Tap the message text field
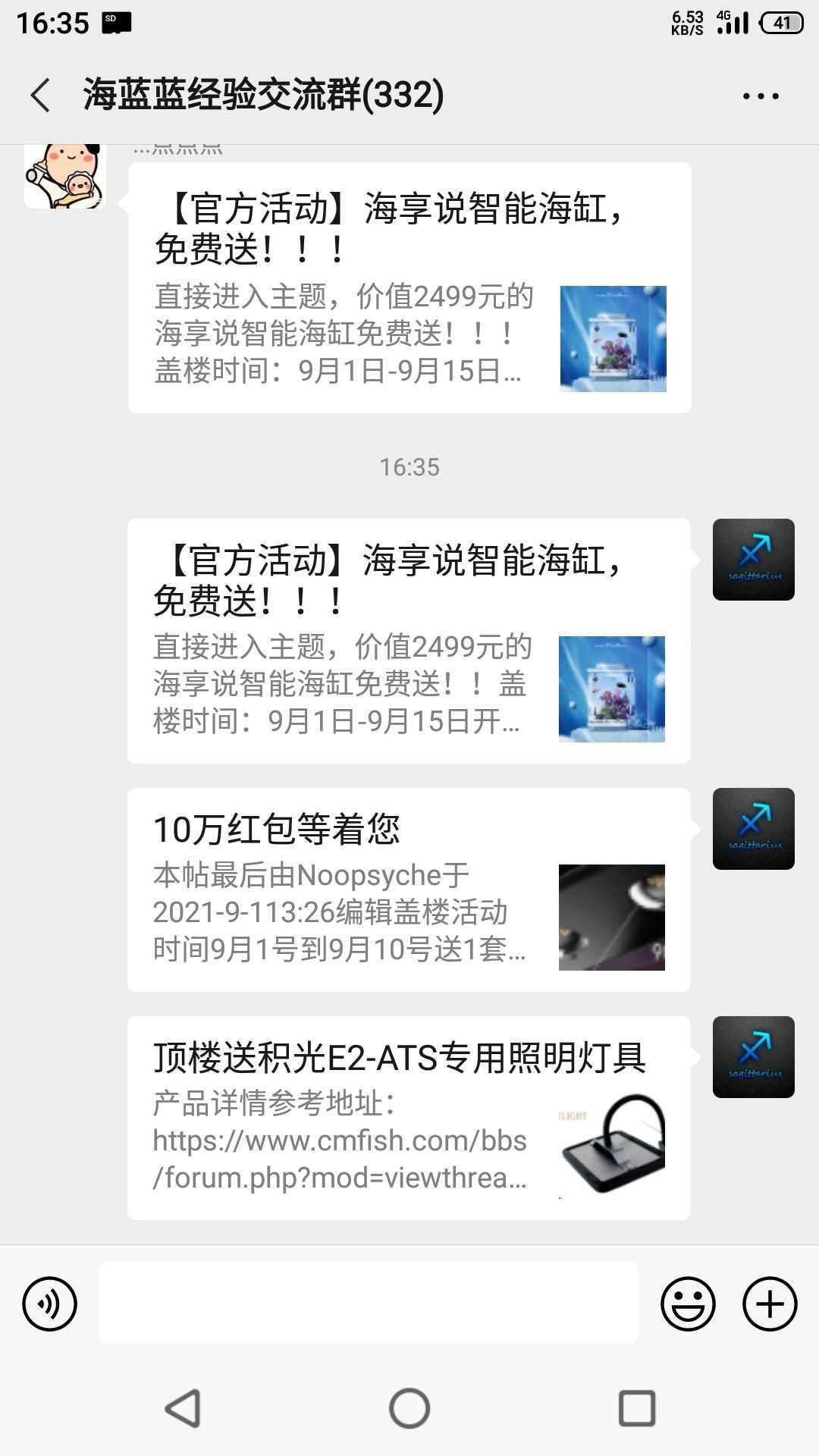This screenshot has height=1456, width=819. point(369,1304)
